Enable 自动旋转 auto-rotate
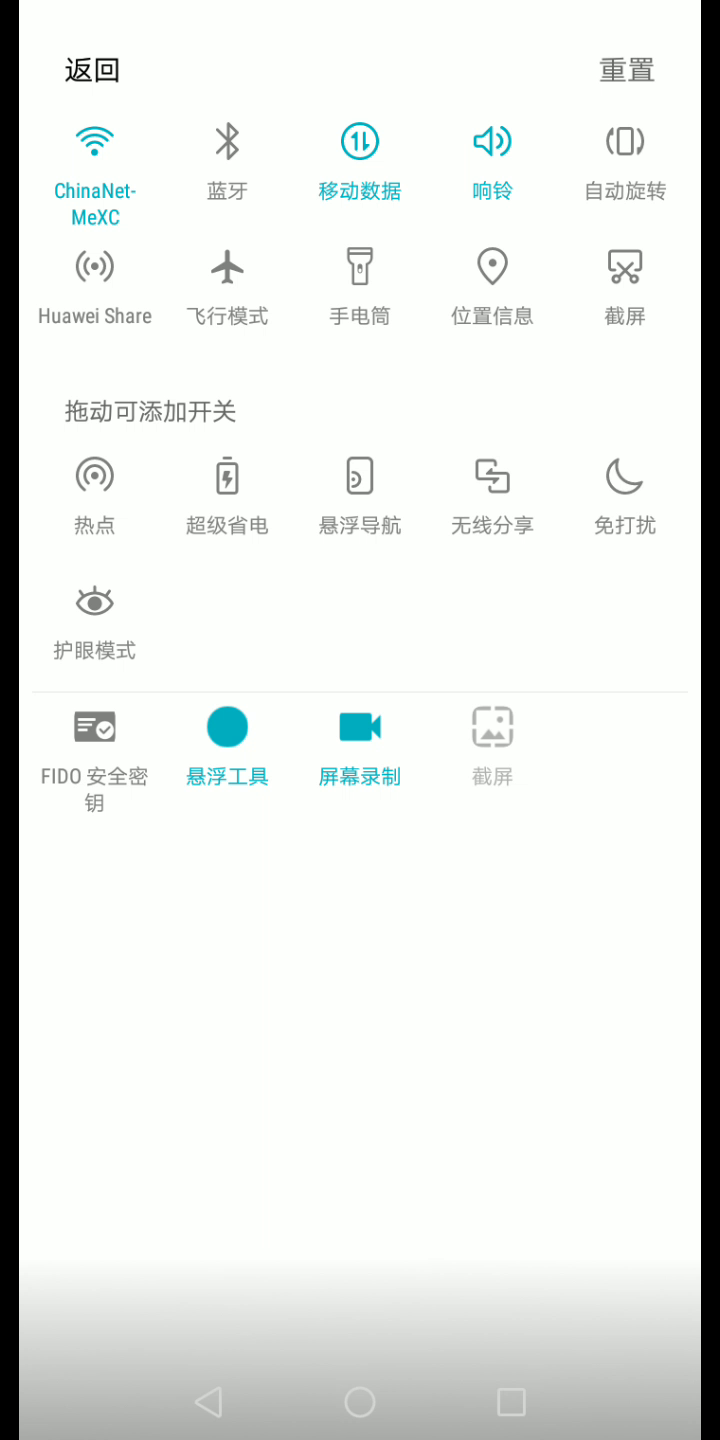 tap(625, 142)
